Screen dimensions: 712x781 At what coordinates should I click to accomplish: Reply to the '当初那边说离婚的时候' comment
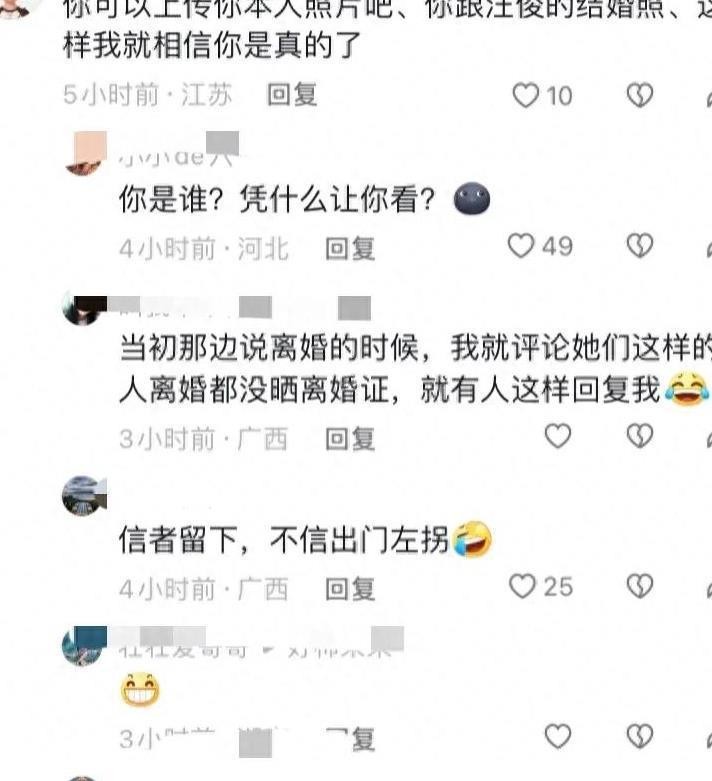point(350,437)
